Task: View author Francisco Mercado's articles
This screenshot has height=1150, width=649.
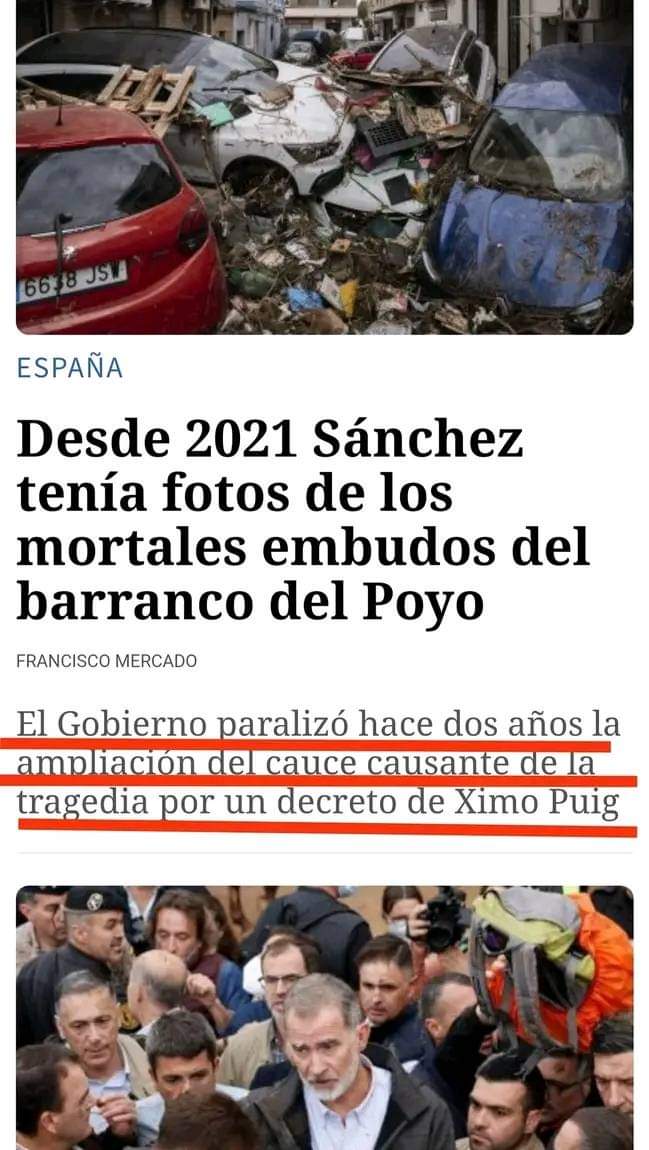Action: [x=107, y=661]
